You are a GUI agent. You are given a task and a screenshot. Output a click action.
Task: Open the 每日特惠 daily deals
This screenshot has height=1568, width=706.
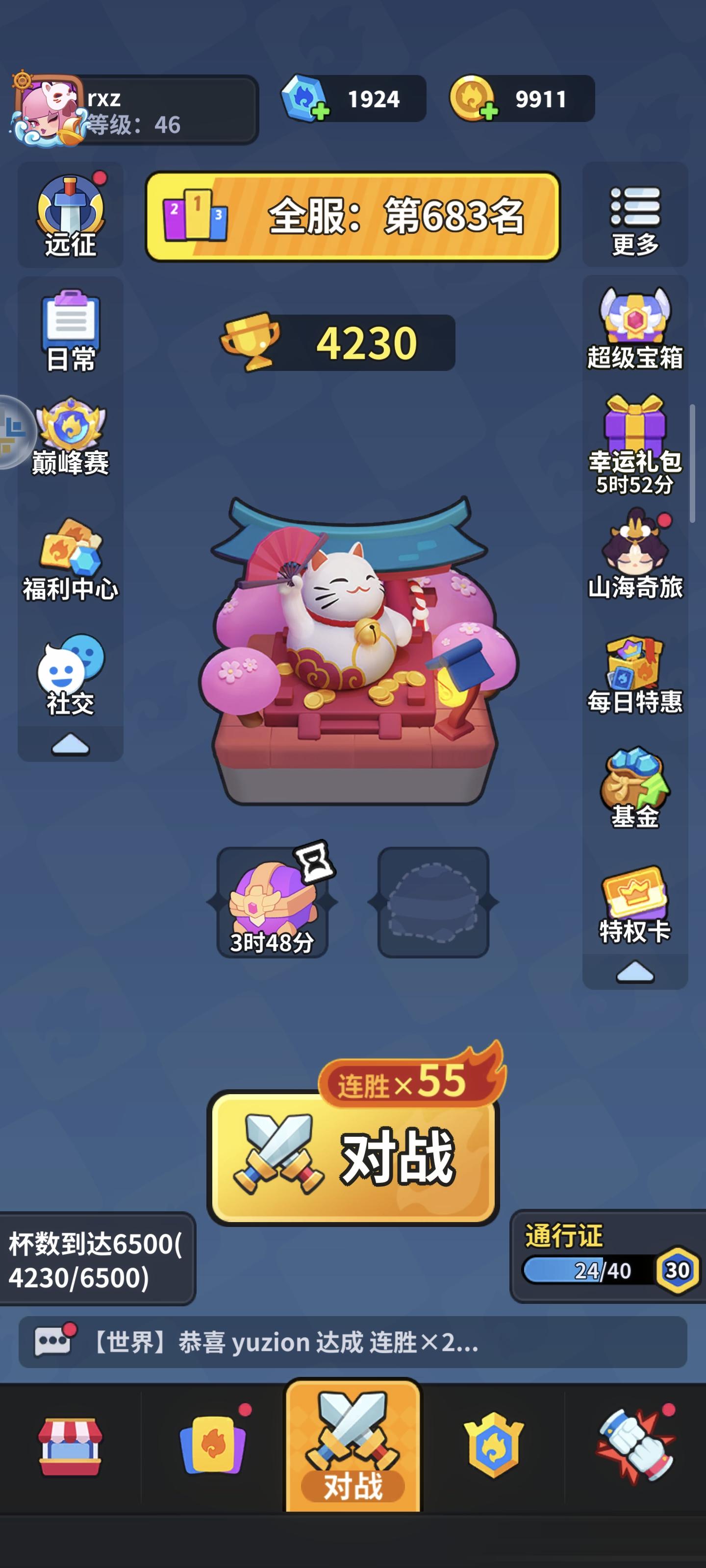(635, 666)
